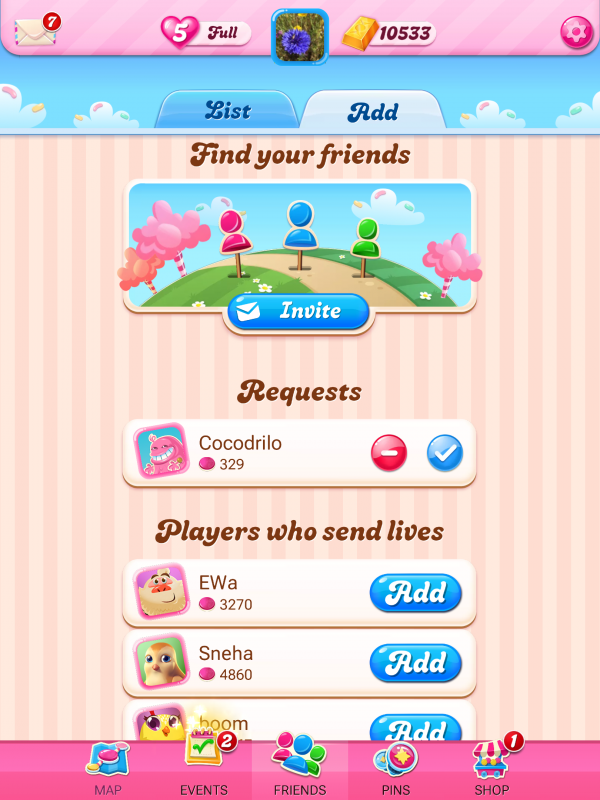The image size is (600, 800).
Task: Tap the Friends tab
Action: pos(300,770)
